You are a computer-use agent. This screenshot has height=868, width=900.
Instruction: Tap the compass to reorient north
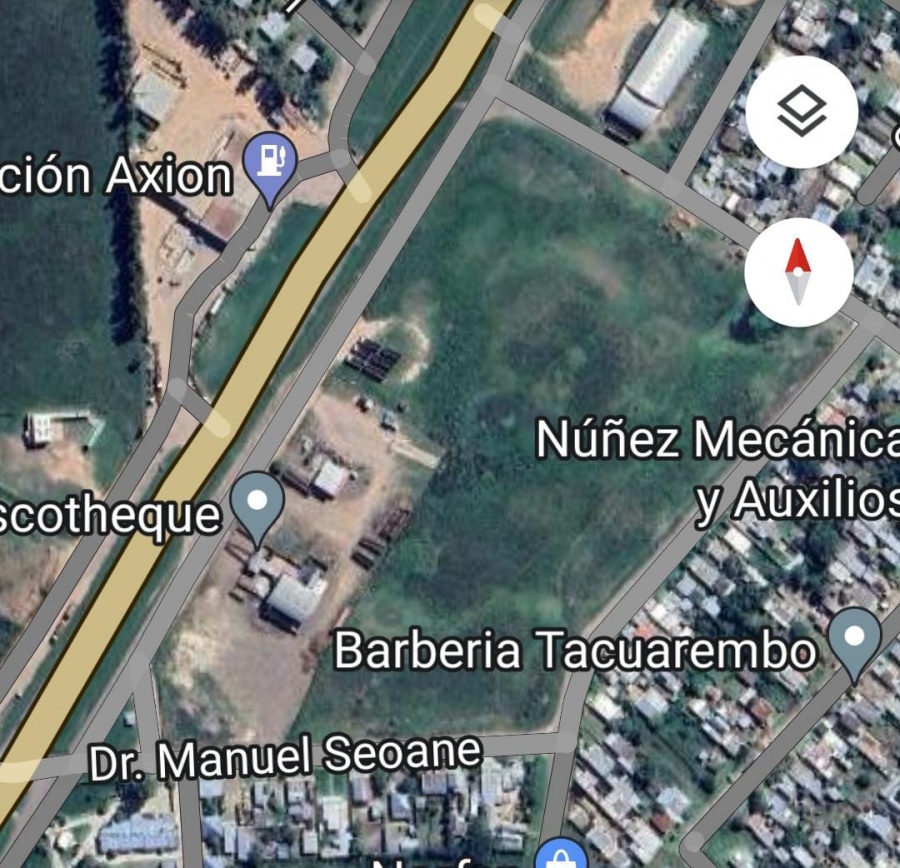(798, 272)
